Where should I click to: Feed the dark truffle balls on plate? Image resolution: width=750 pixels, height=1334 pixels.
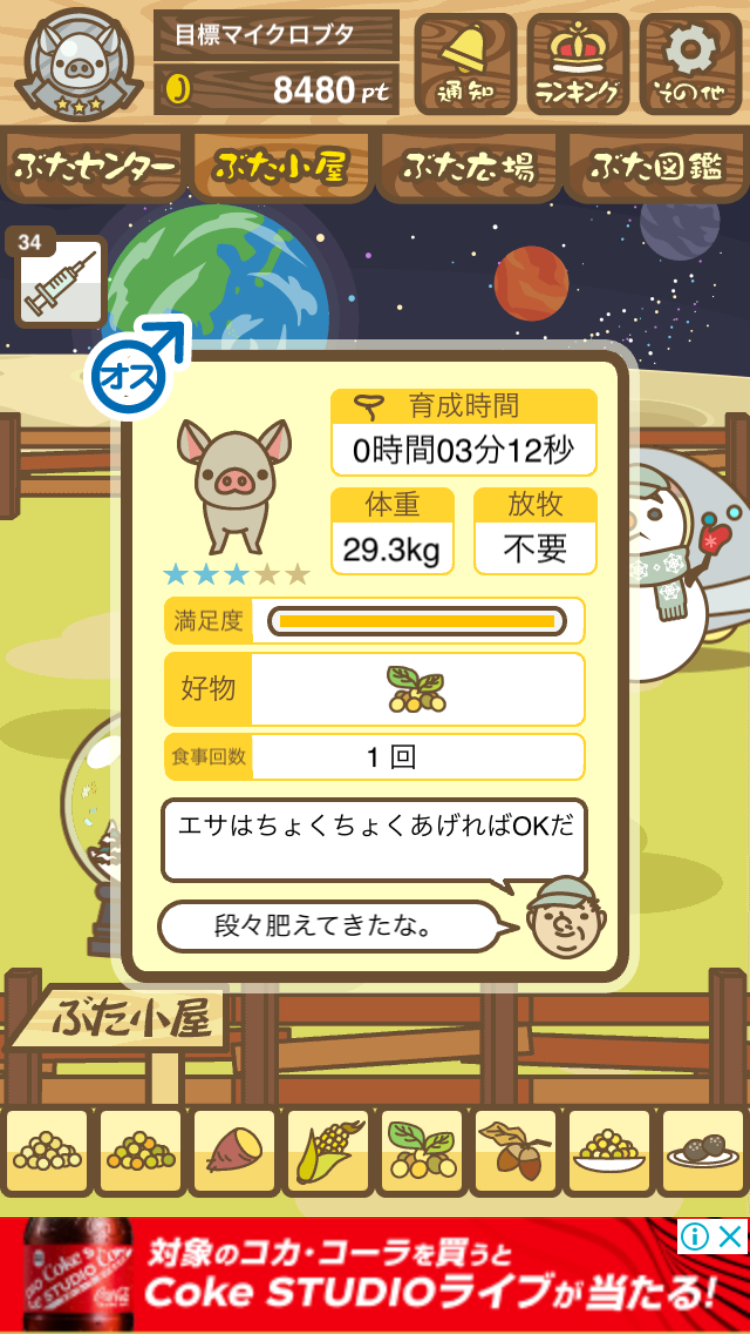pyautogui.click(x=703, y=1152)
